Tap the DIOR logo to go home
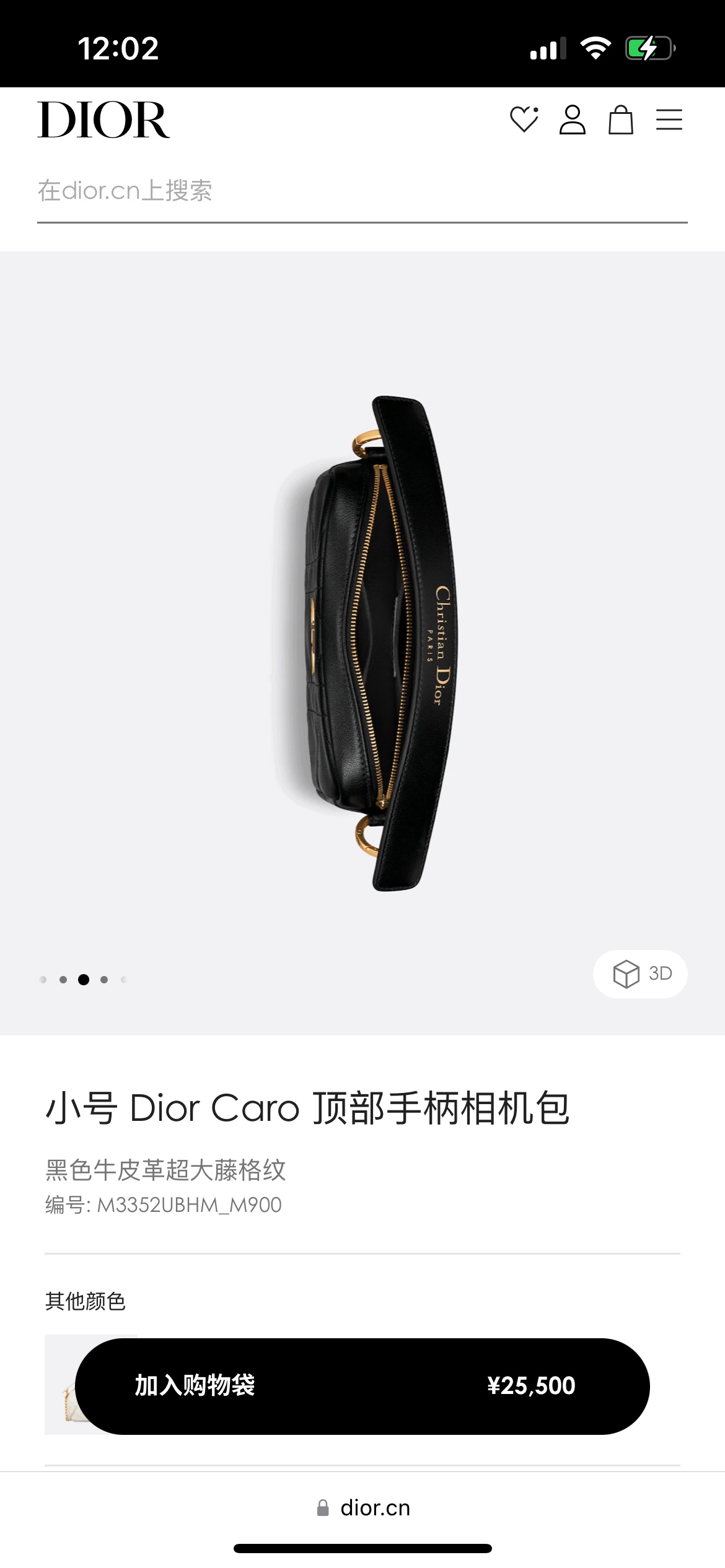 (x=103, y=120)
